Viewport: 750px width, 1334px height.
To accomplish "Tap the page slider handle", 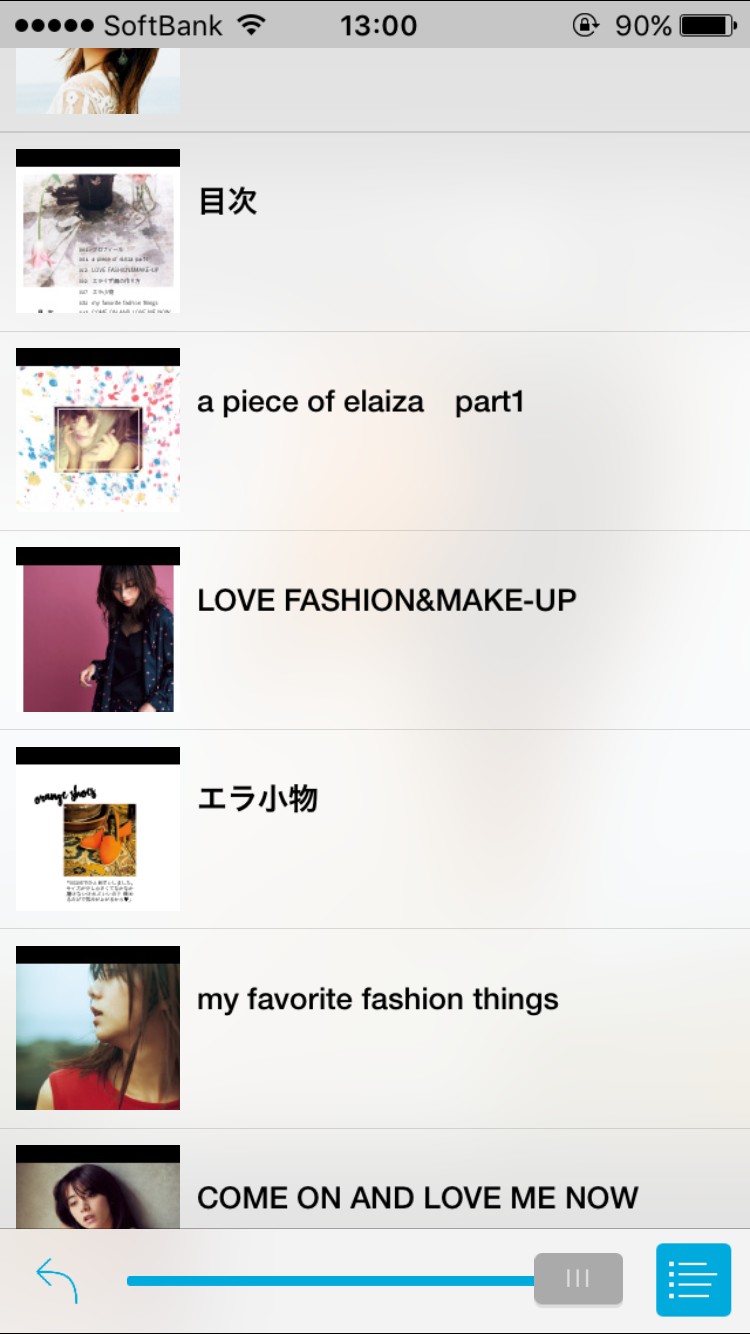I will (x=578, y=1278).
